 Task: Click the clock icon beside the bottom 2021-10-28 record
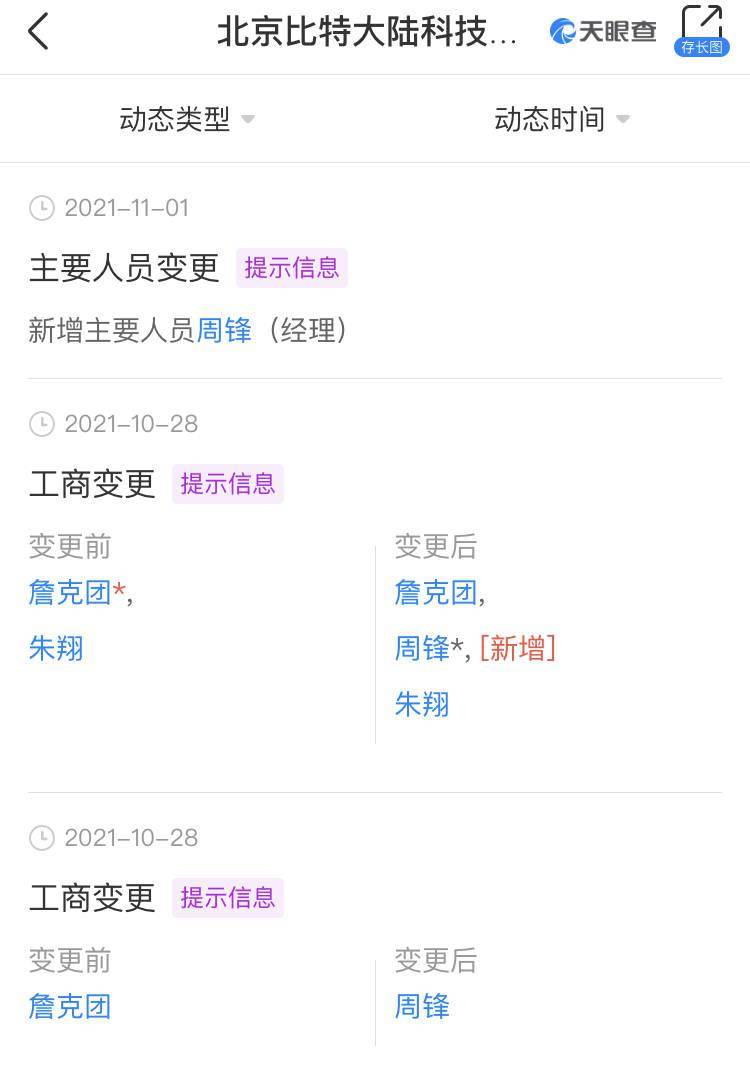coord(41,838)
